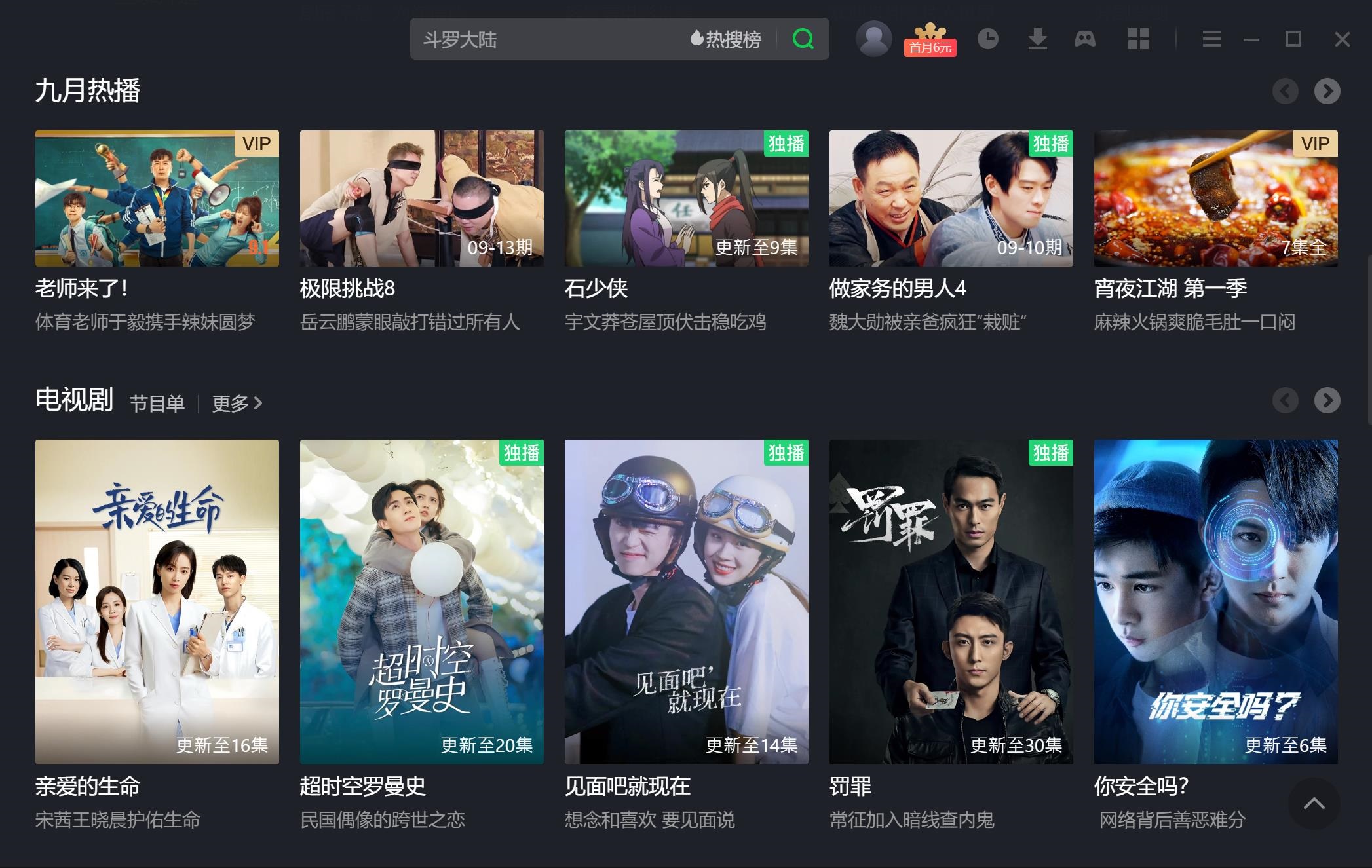Tap the green search magnifier icon
The image size is (1372, 868).
coord(803,39)
